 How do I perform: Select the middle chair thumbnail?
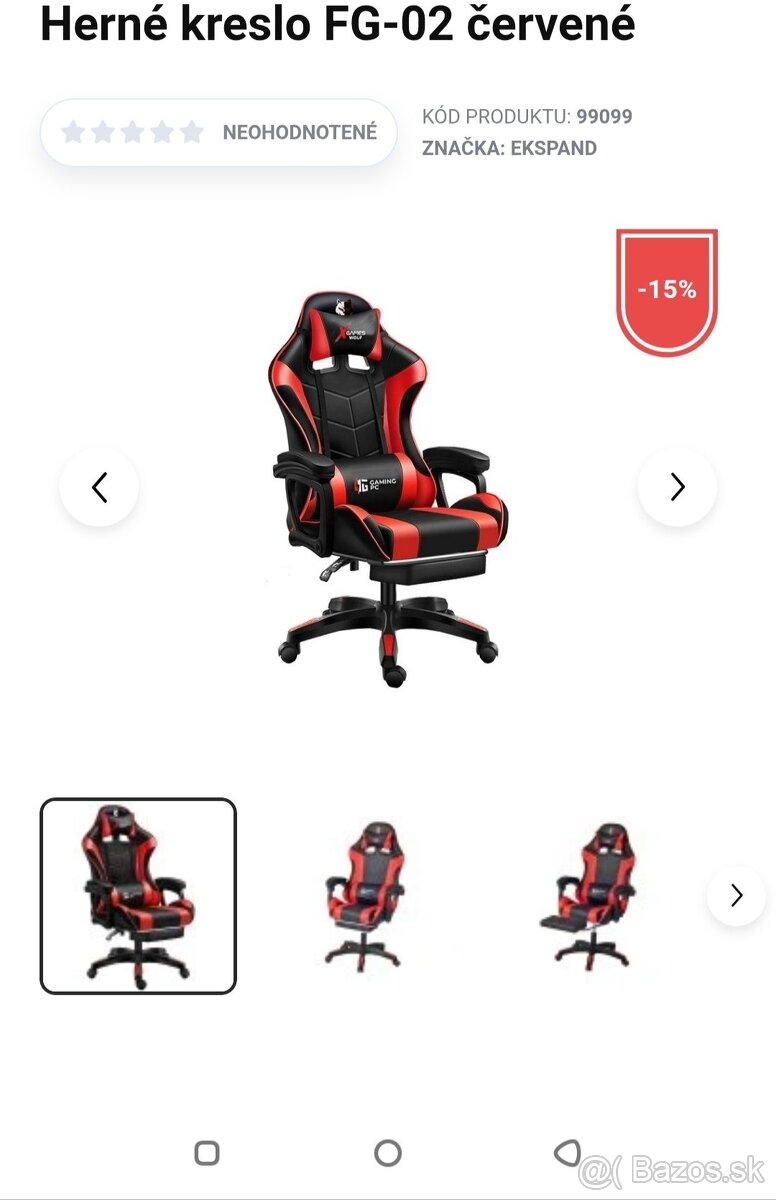[x=366, y=894]
